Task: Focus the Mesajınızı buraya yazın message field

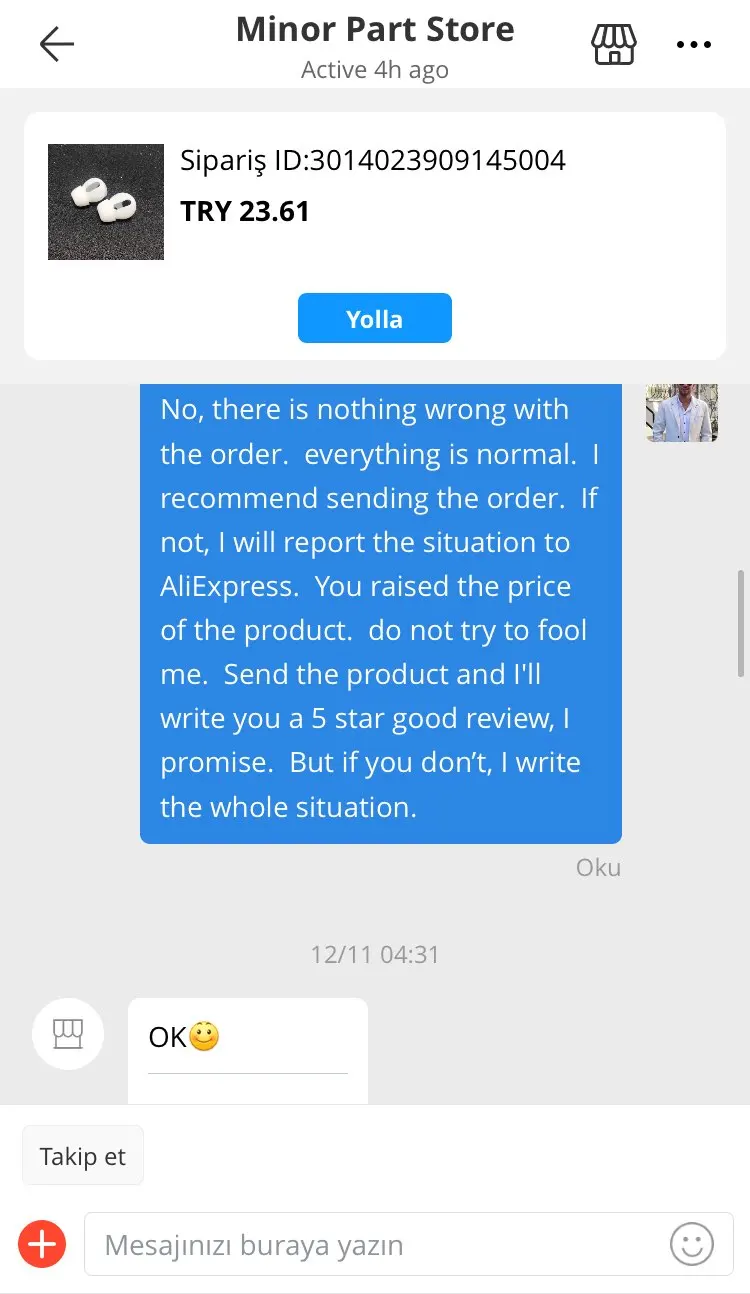Action: (x=380, y=1245)
